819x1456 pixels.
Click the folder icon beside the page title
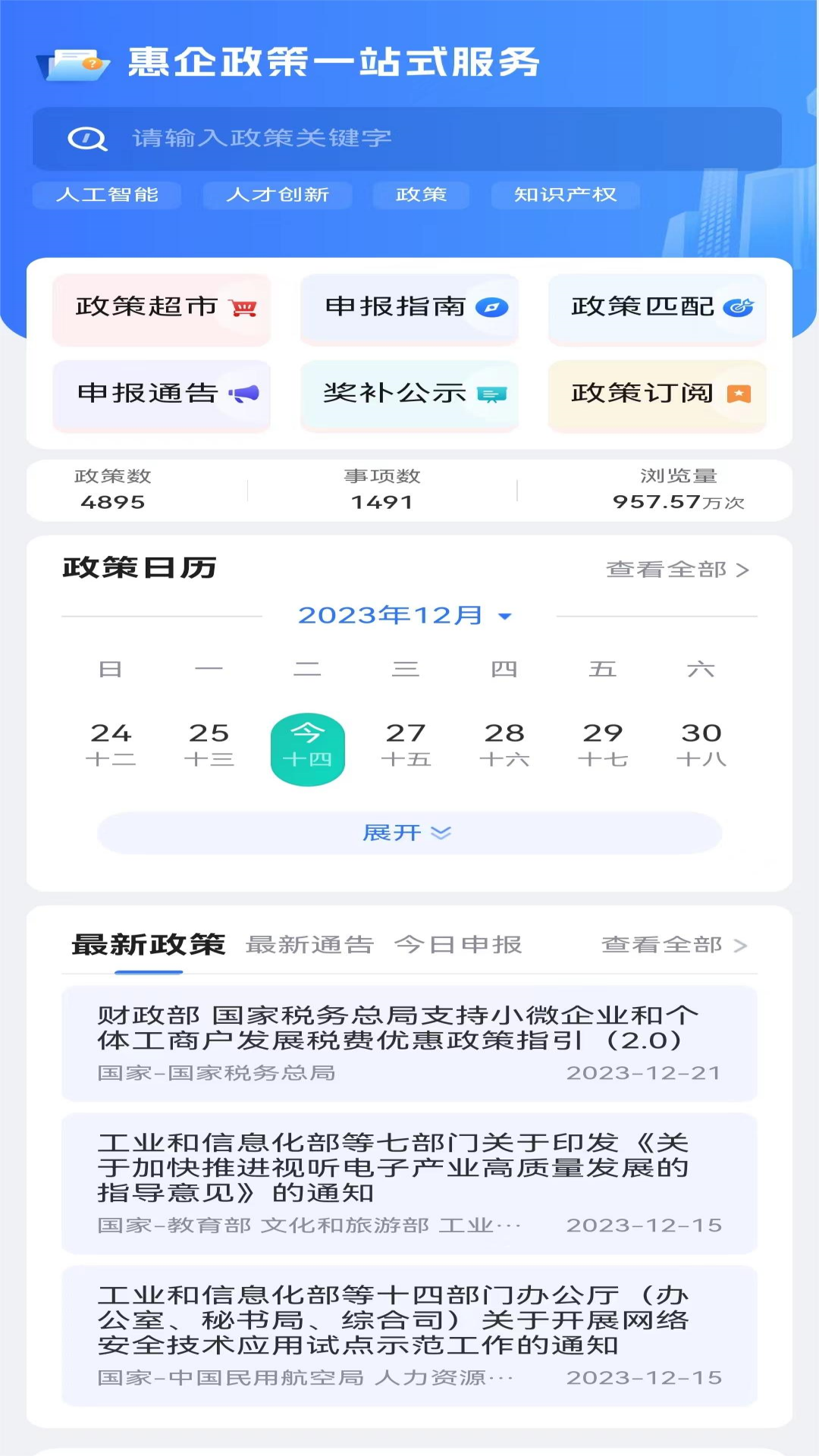click(72, 65)
